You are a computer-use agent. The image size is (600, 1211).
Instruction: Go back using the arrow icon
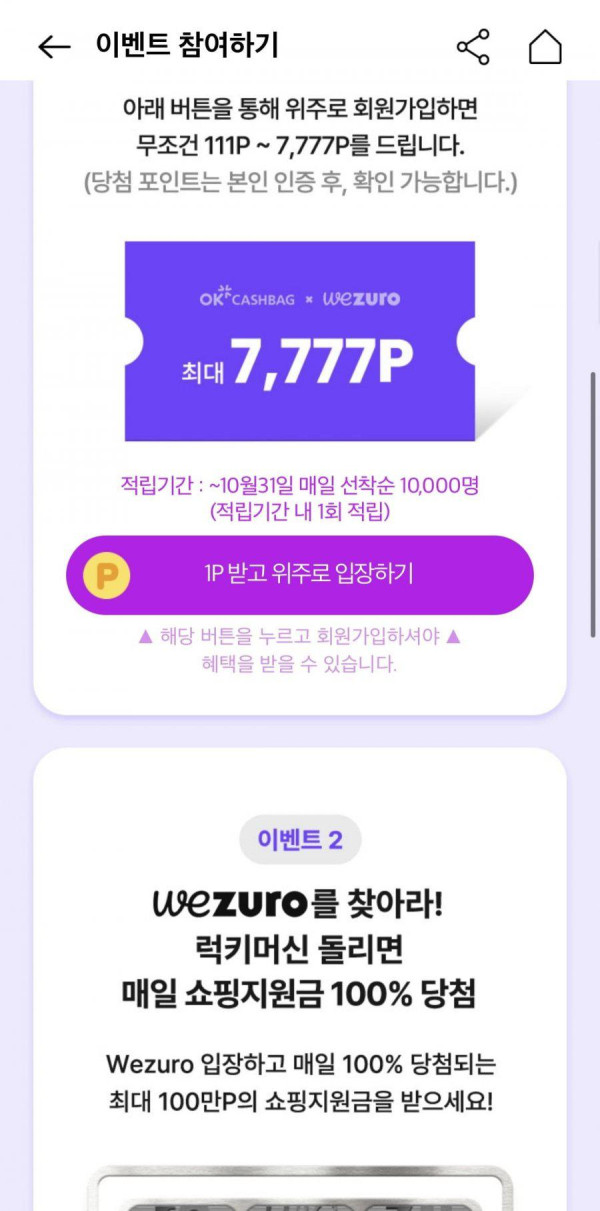click(53, 47)
